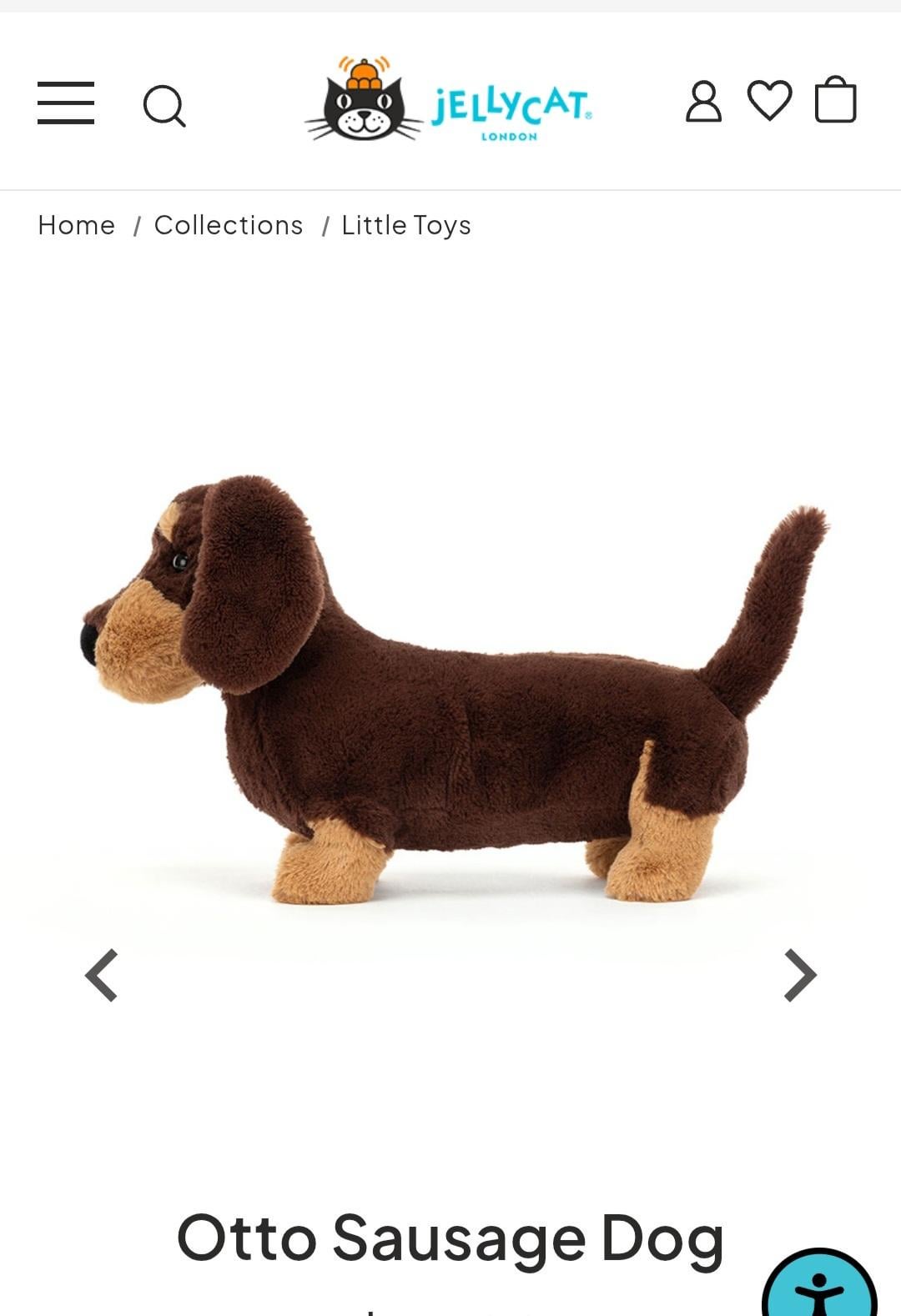Go to the Jellycat homepage logo
Viewport: 901px width, 1316px height.
click(x=449, y=101)
